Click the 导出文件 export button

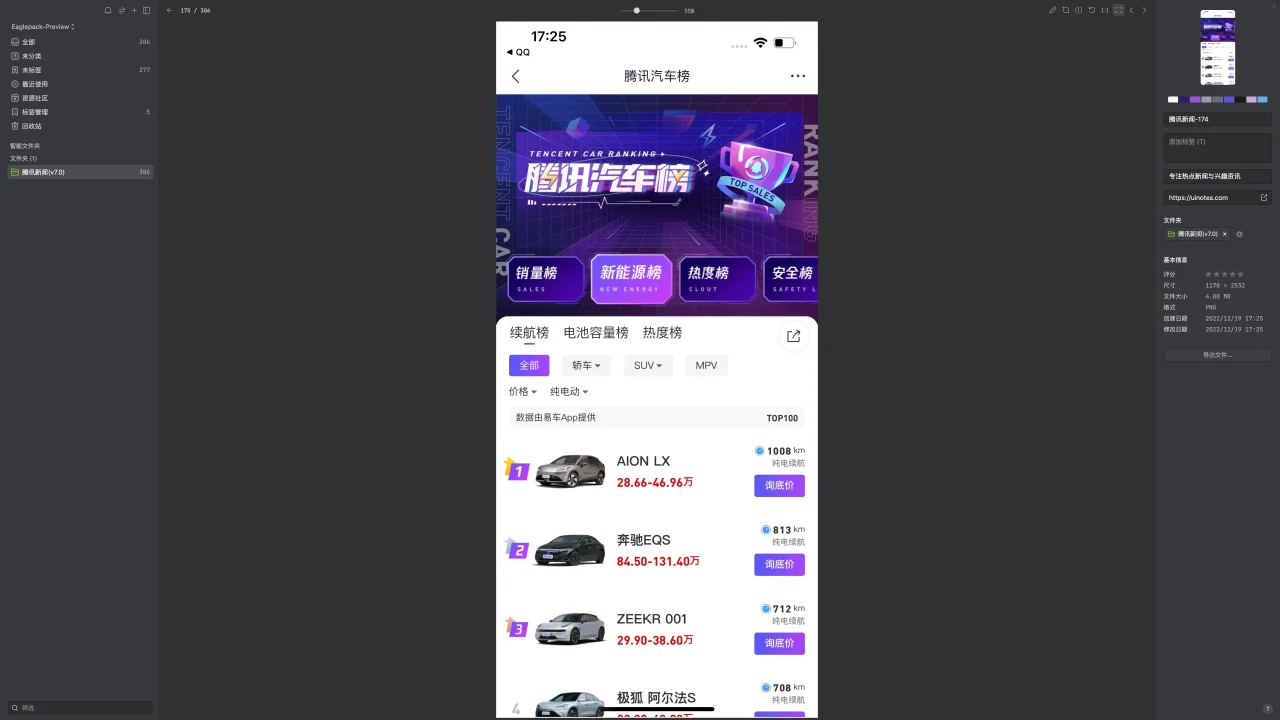1217,355
